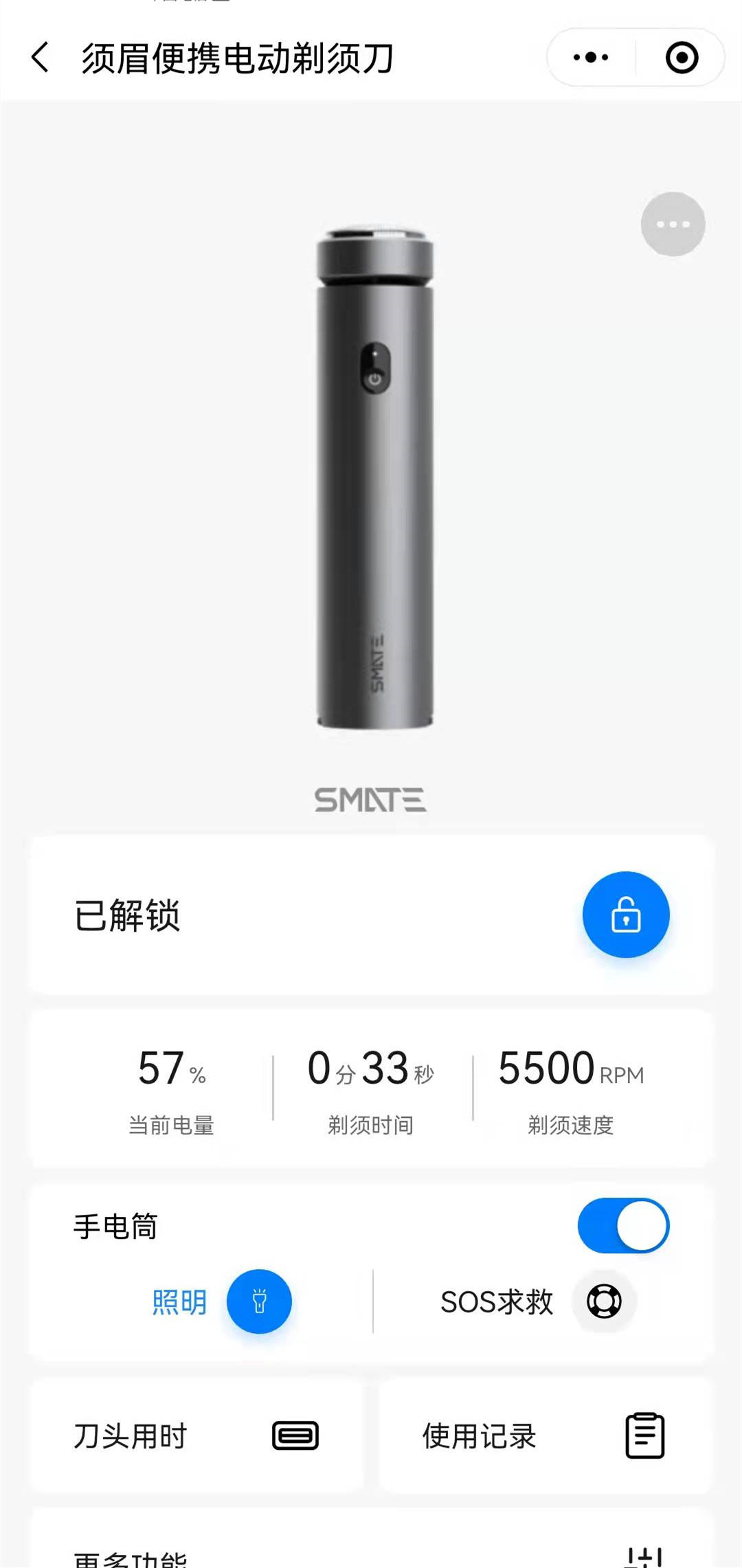Open the 使用记录 usage history entry
The image size is (742, 1568).
[x=479, y=1435]
